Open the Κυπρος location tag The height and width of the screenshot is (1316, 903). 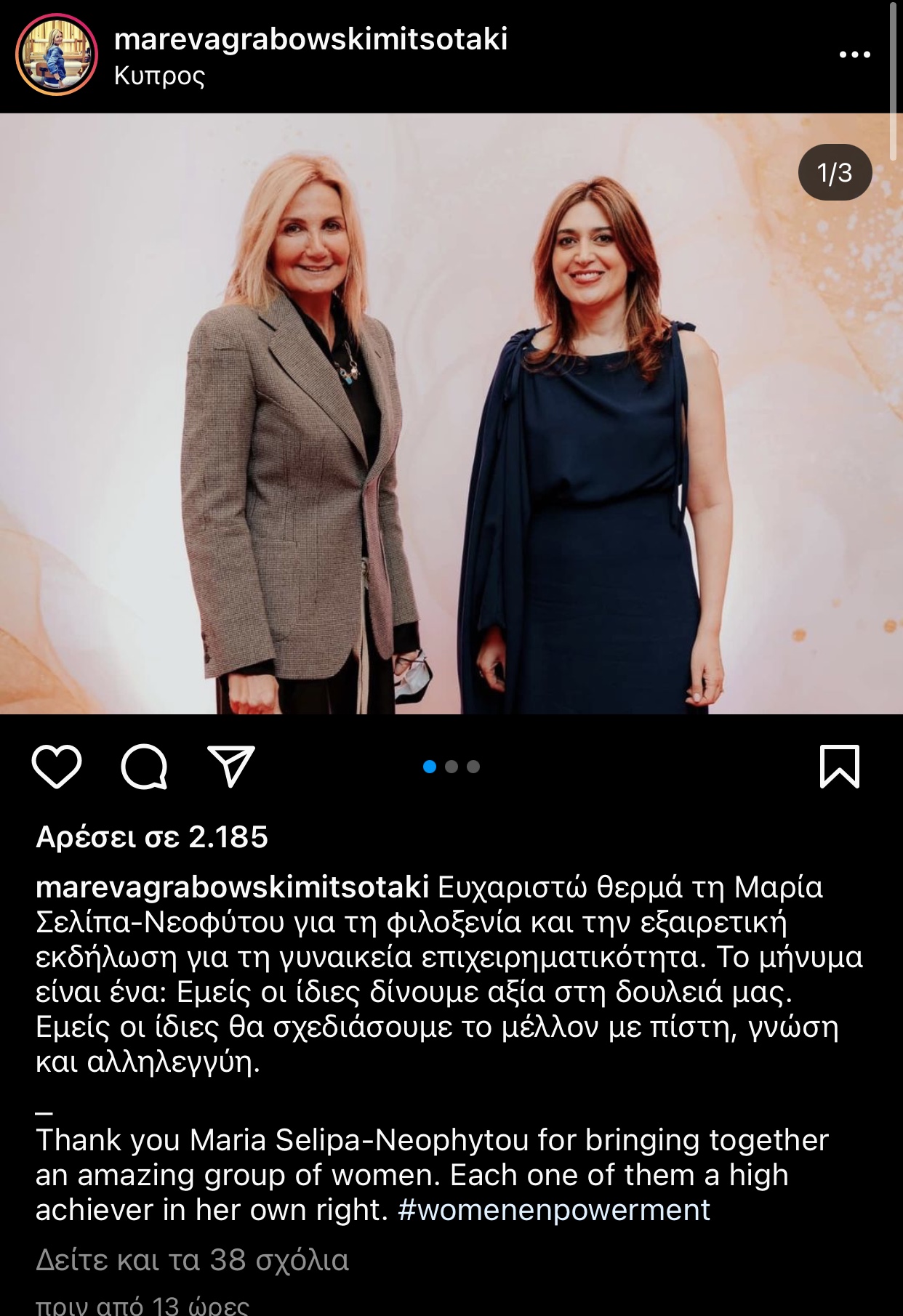pos(159,76)
